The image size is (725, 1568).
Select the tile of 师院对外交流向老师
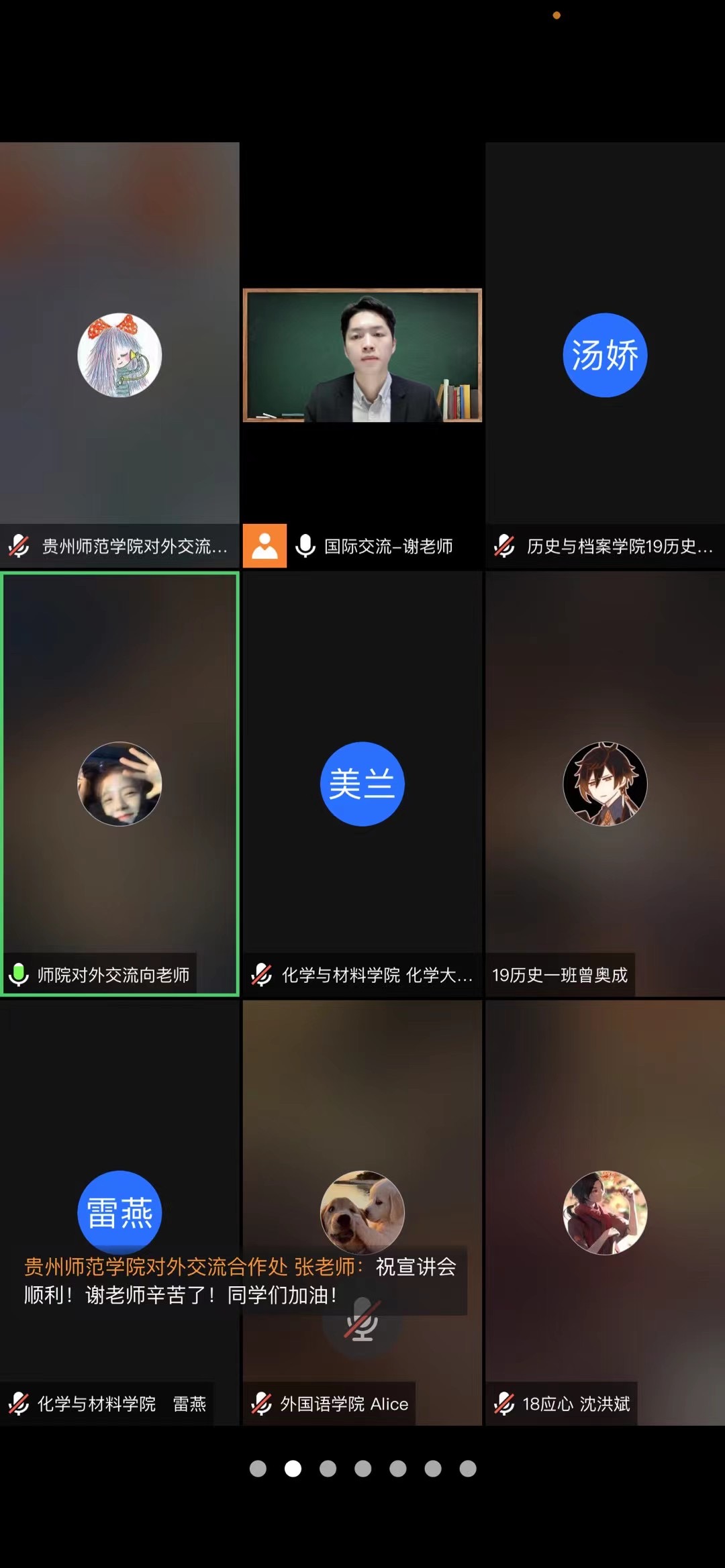(x=119, y=784)
